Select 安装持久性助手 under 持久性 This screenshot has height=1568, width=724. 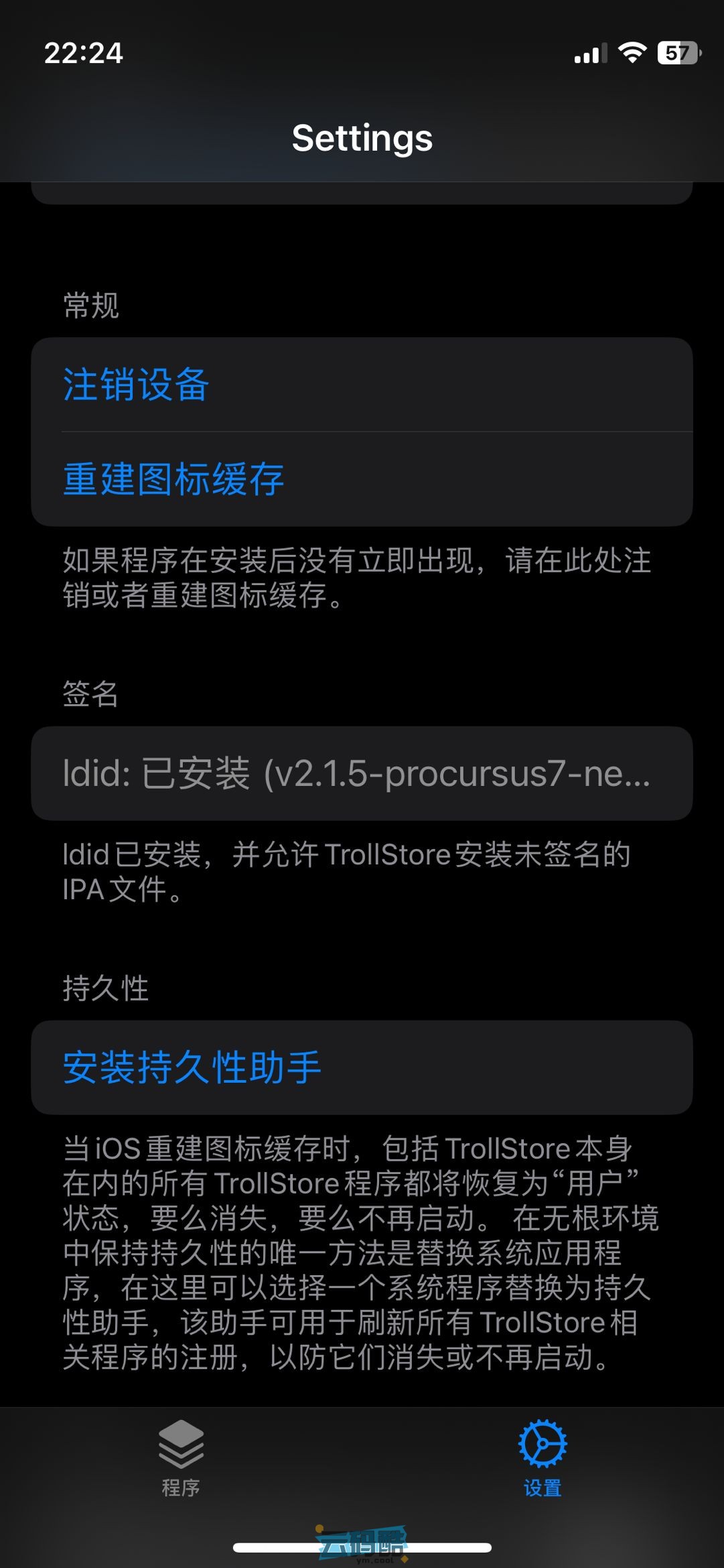[x=362, y=1065]
